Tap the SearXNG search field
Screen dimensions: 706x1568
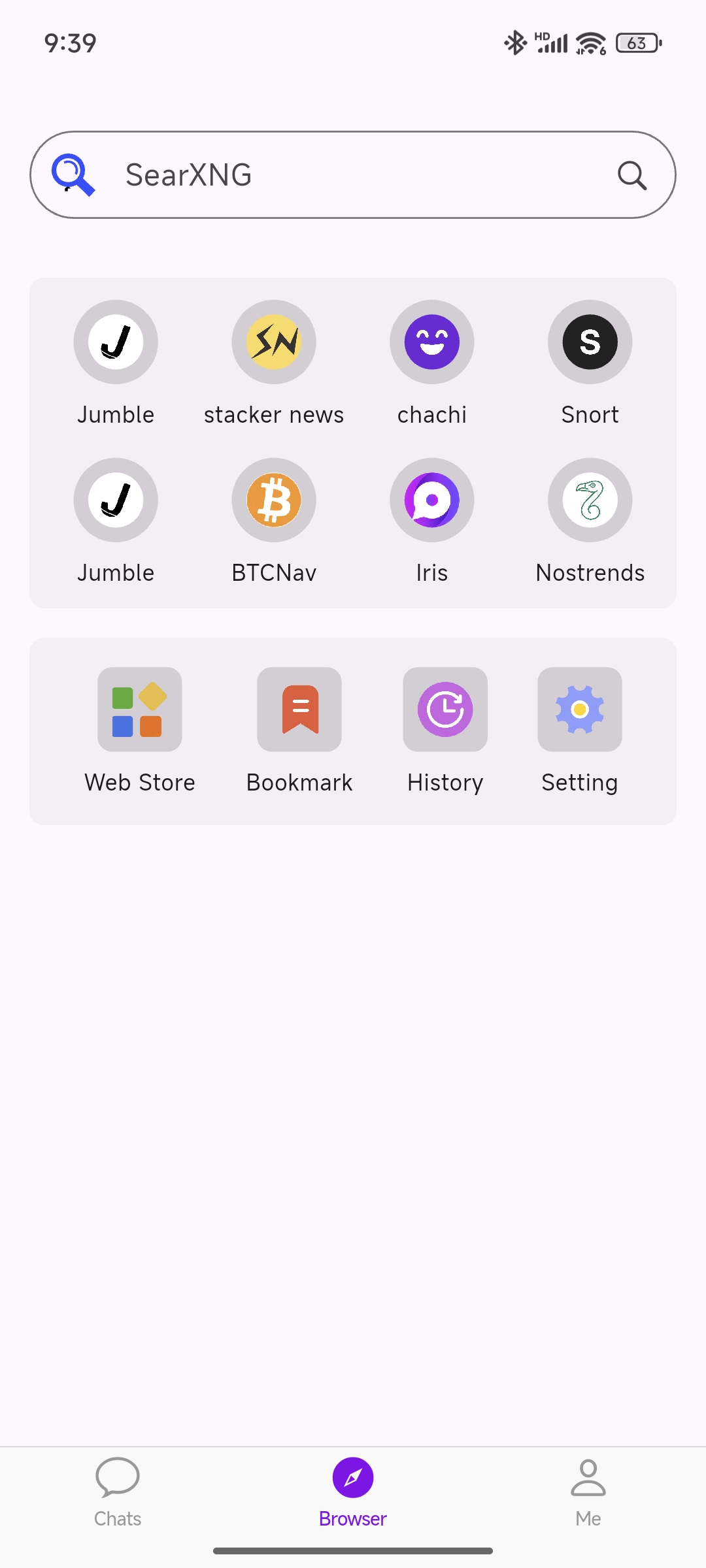pos(353,175)
